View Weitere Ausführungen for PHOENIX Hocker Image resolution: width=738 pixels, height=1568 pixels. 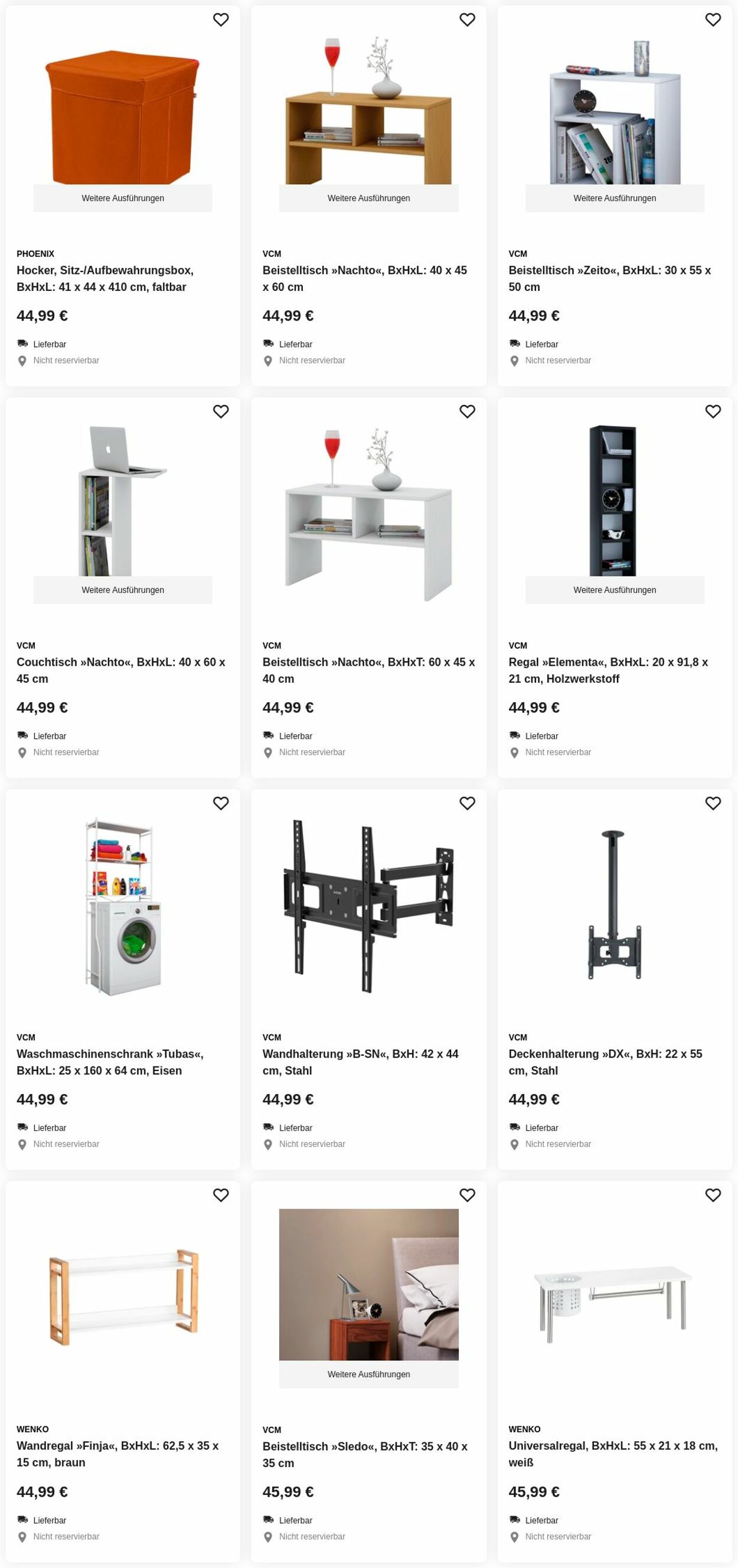click(x=122, y=198)
